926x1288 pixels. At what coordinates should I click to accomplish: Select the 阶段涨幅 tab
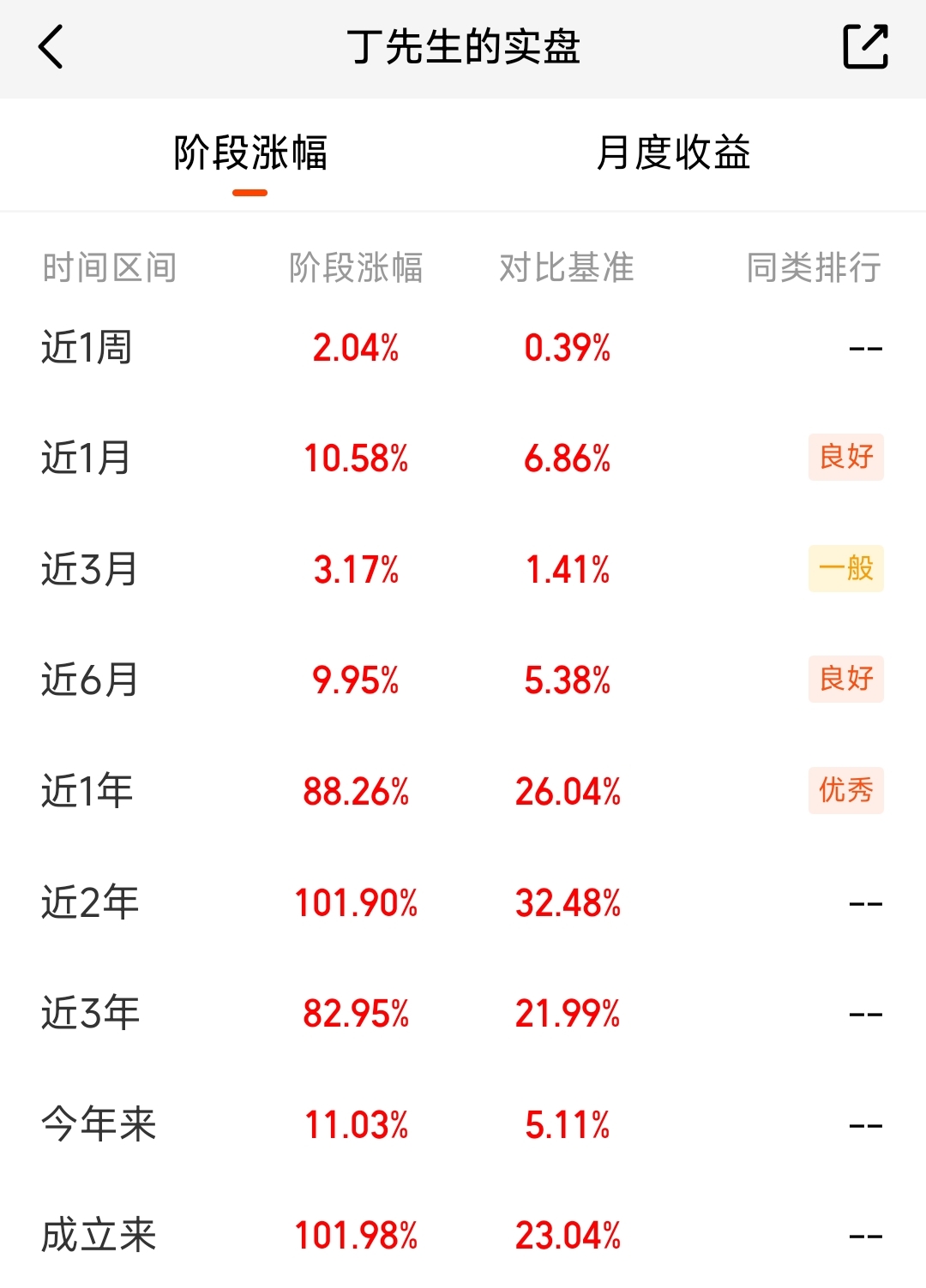[250, 153]
